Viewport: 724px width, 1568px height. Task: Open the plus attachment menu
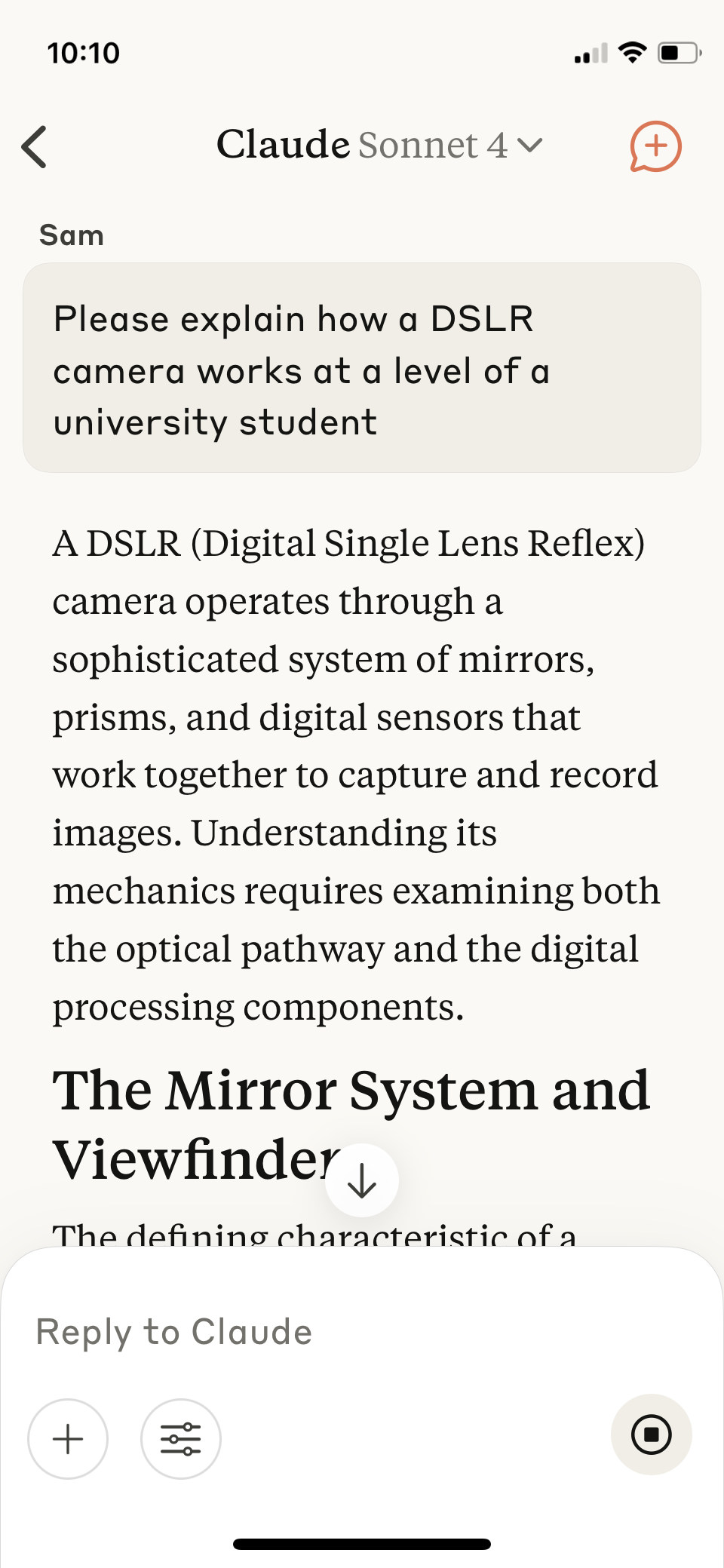(68, 1439)
